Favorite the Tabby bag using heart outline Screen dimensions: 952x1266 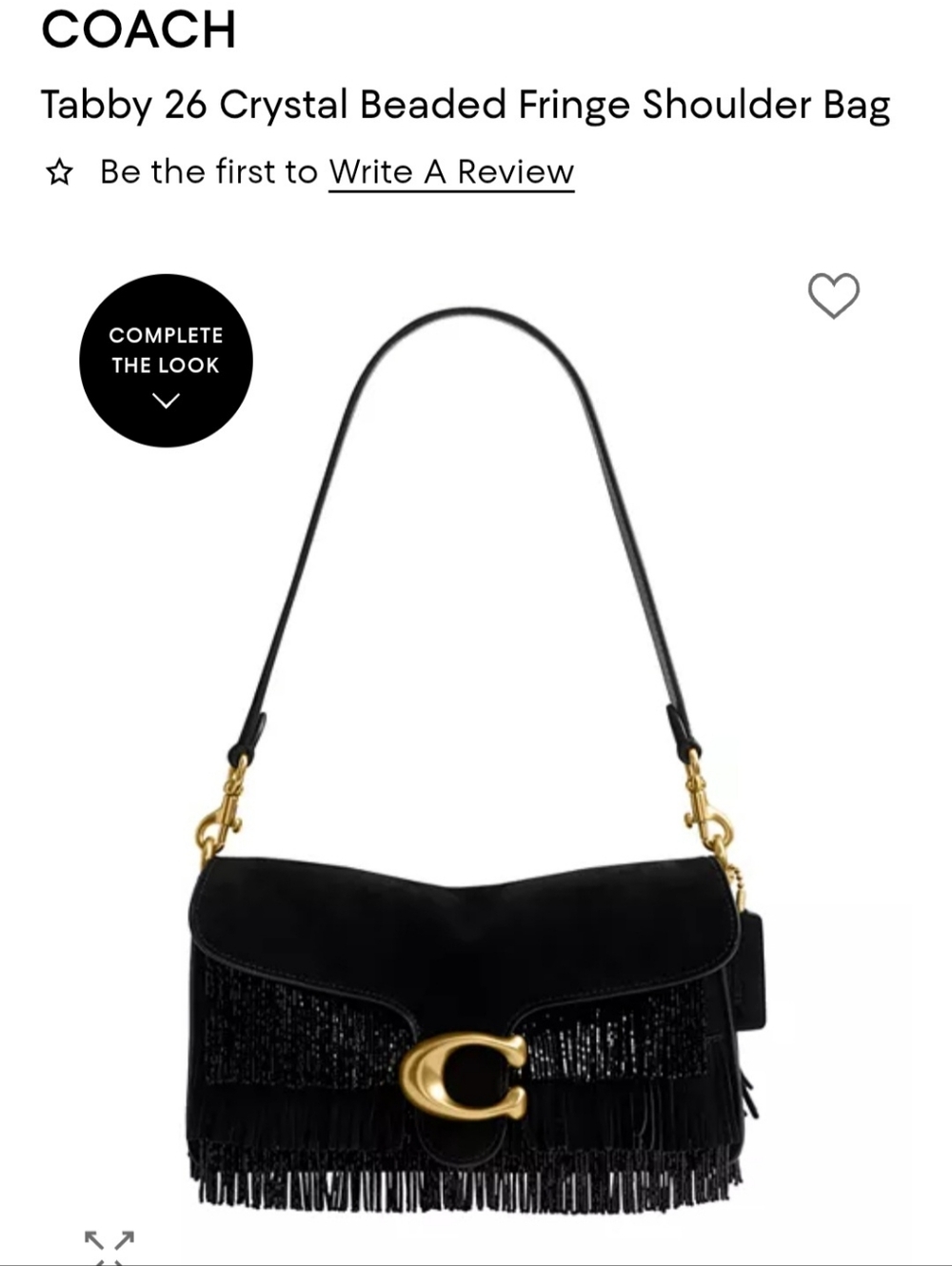tap(834, 297)
